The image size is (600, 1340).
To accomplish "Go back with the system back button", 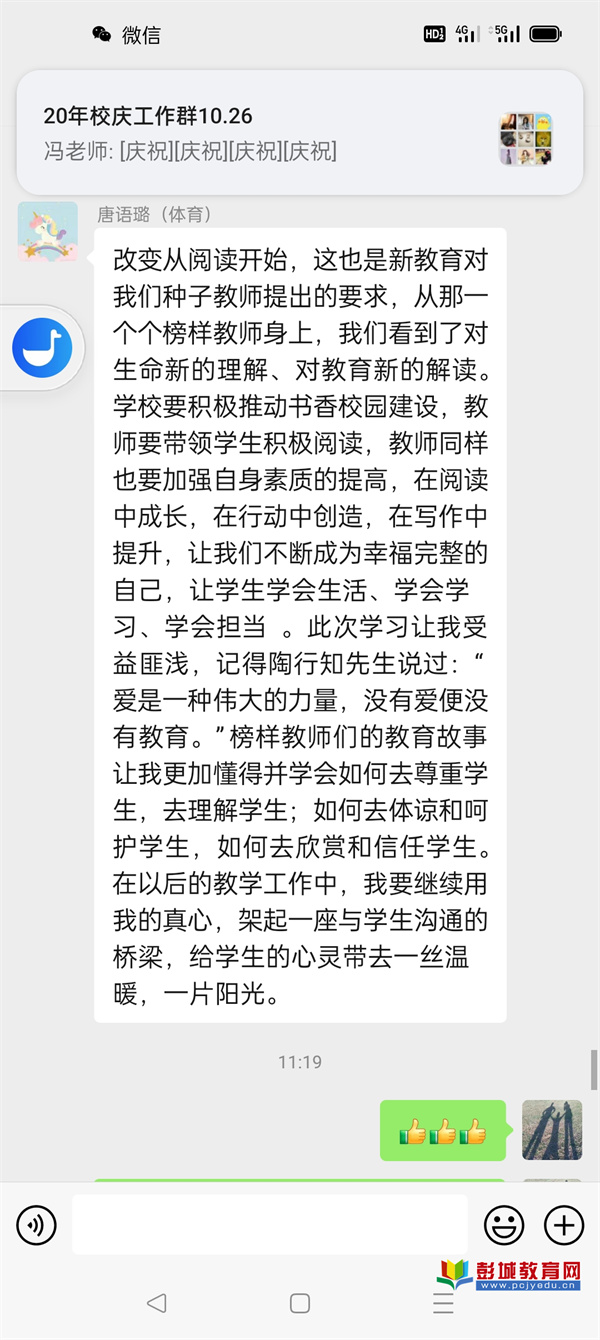I will pos(156,1303).
